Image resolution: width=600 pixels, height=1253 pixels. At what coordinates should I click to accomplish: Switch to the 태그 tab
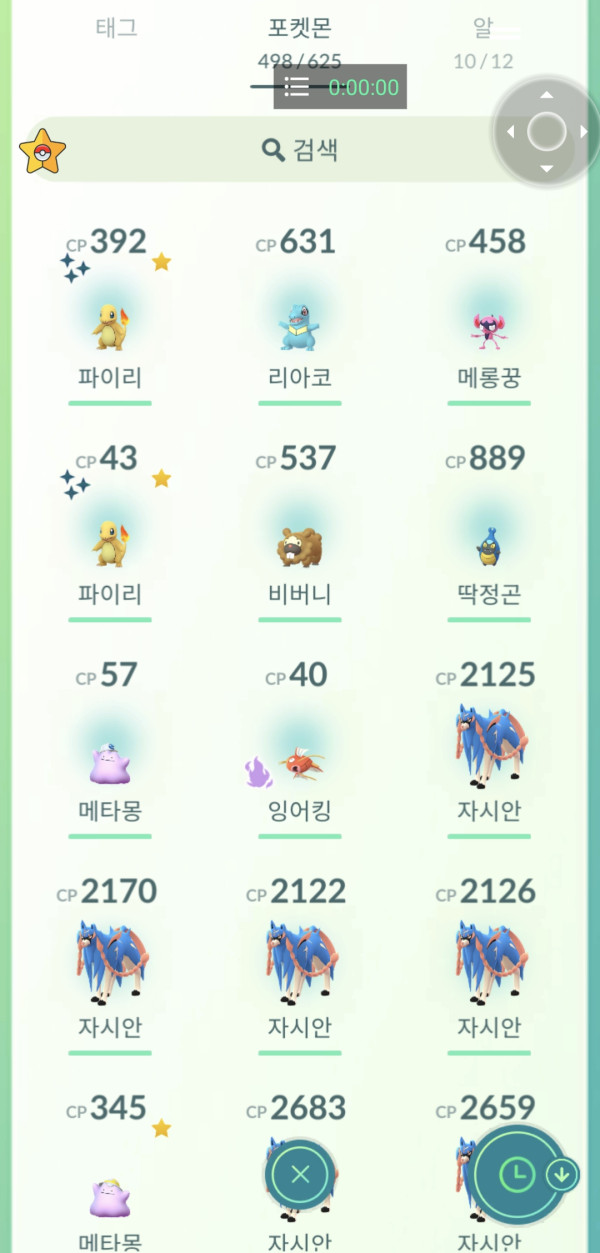click(x=116, y=28)
